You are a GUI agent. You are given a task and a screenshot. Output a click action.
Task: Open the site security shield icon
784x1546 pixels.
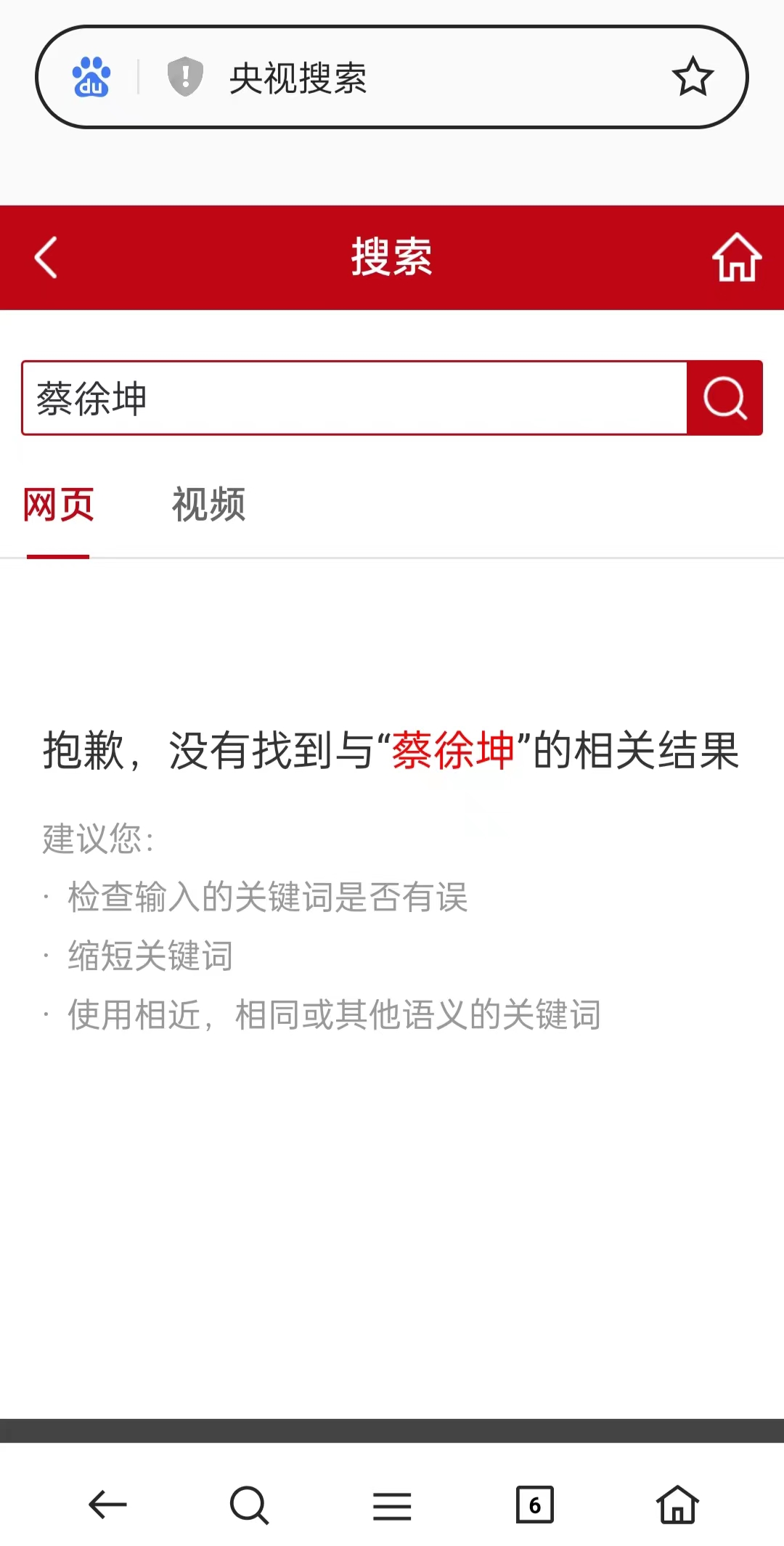click(x=185, y=77)
